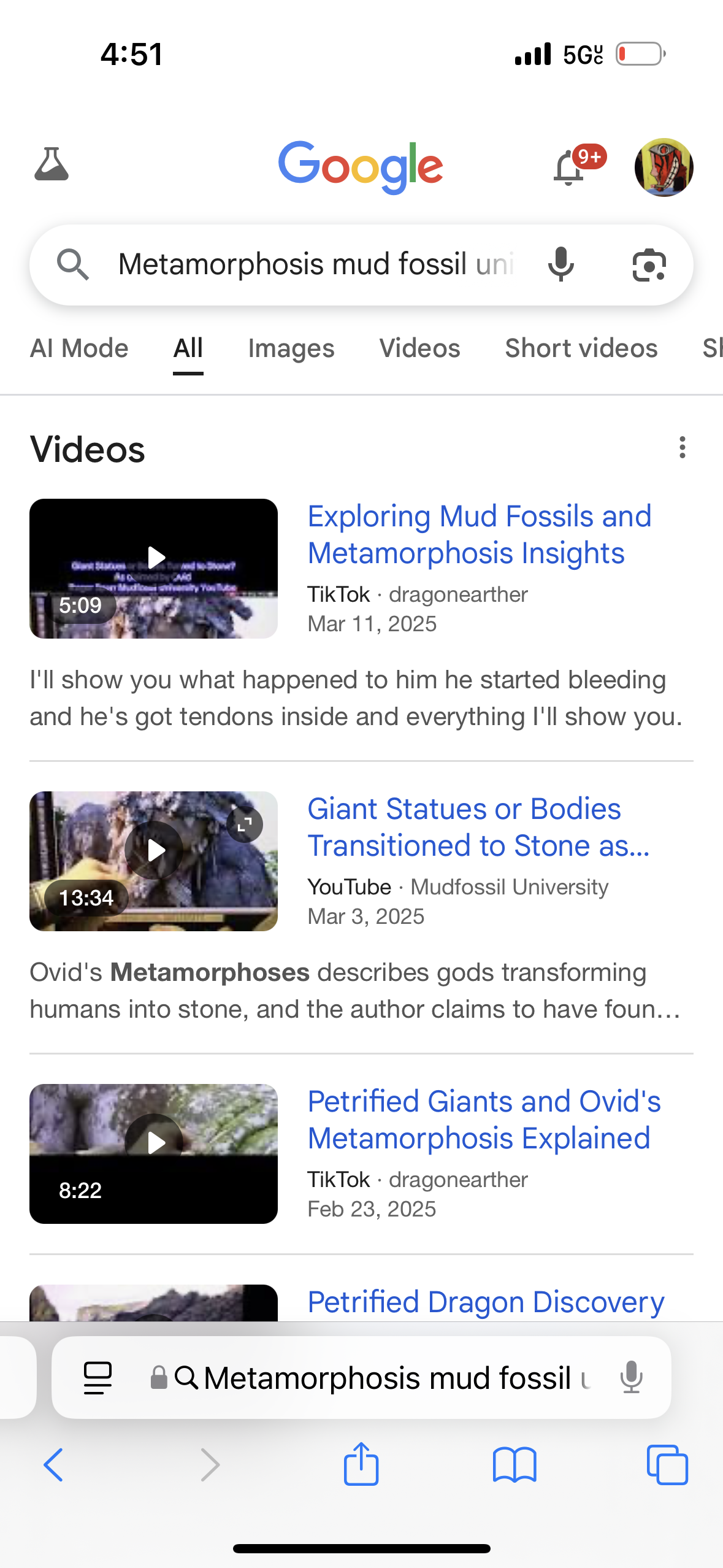Screen dimensions: 723x1568
Task: Switch to the Videos tab
Action: [420, 348]
